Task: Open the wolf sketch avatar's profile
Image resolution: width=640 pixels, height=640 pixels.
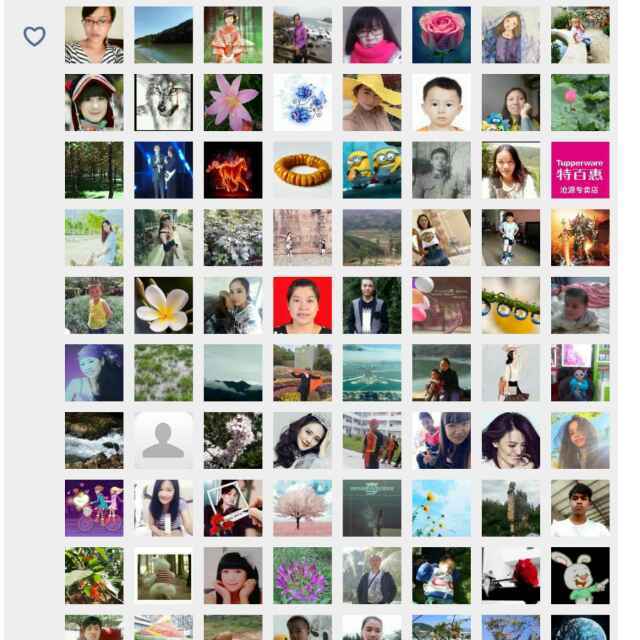Action: click(x=163, y=102)
